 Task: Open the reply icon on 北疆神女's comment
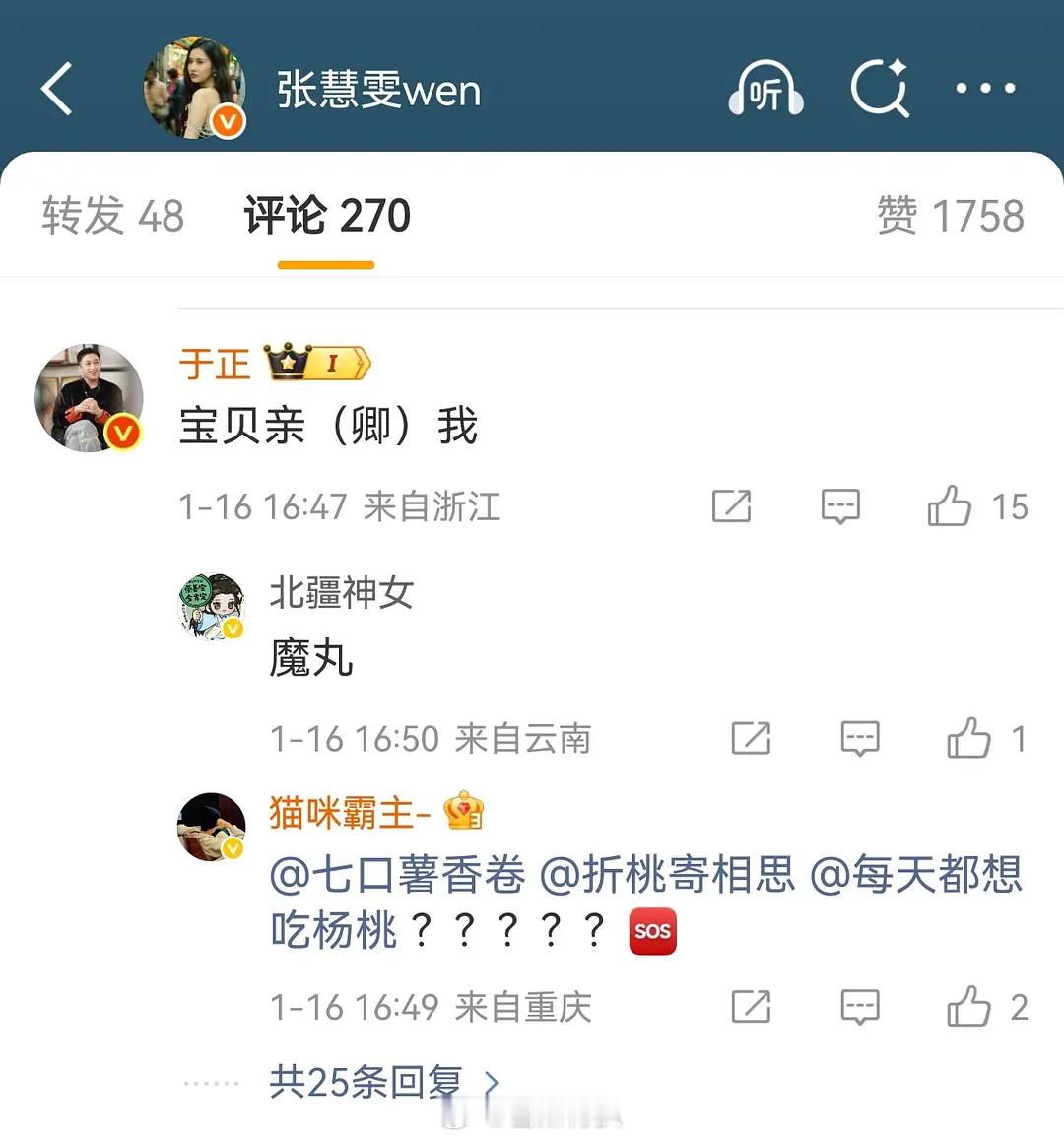[858, 737]
